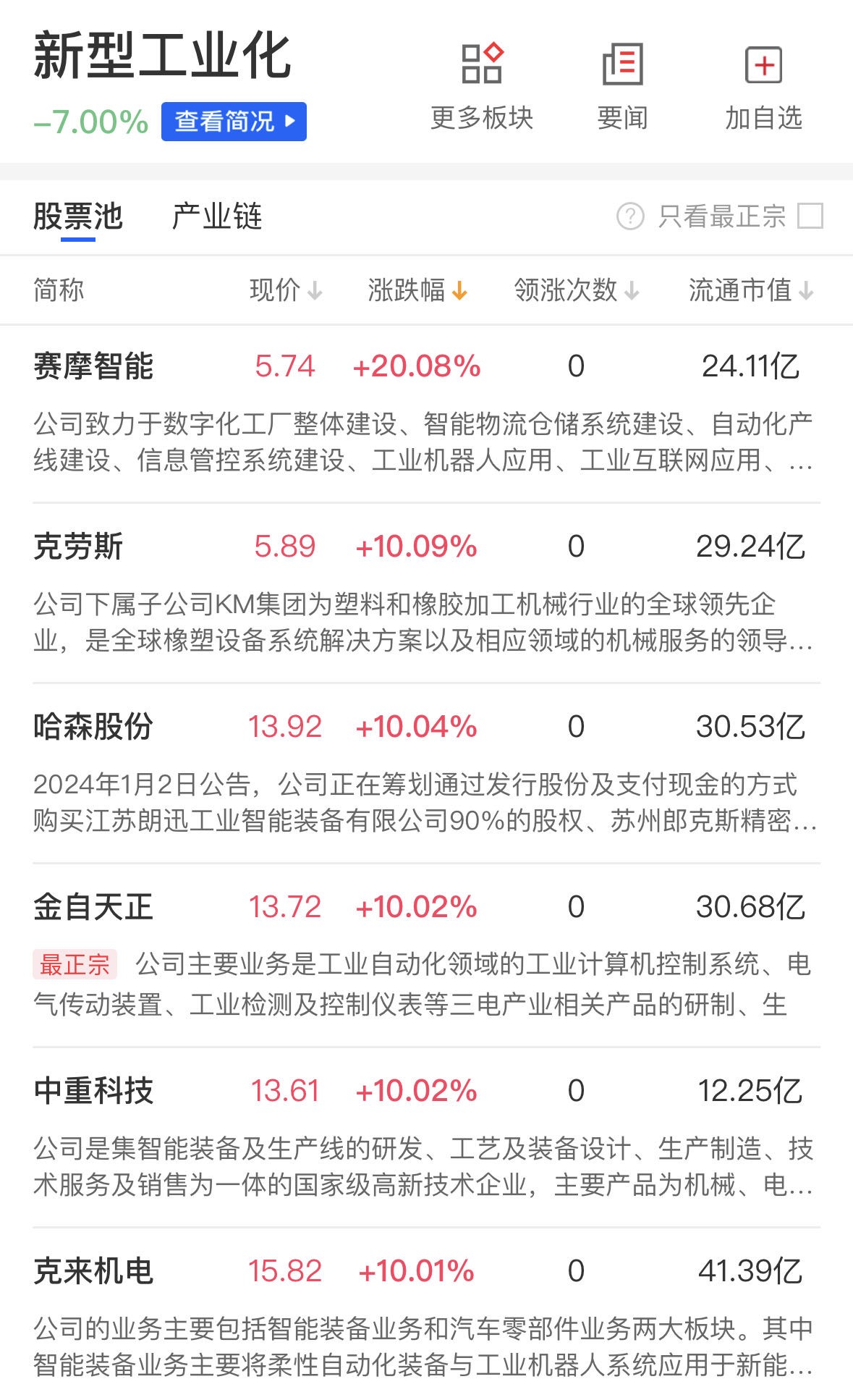Image resolution: width=853 pixels, height=1400 pixels.
Task: Open 查看简况 sector overview
Action: [x=234, y=122]
